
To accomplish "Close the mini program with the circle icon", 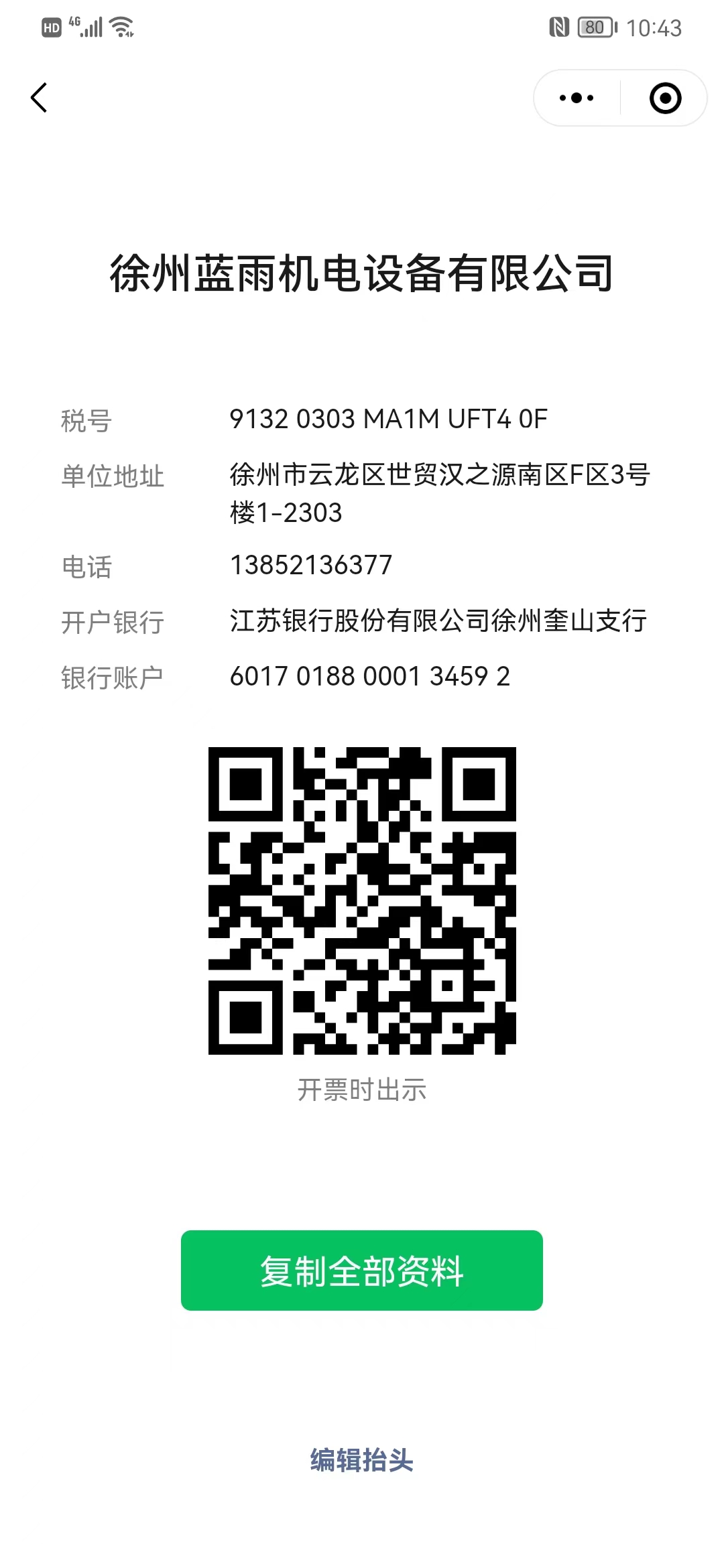I will tap(665, 98).
